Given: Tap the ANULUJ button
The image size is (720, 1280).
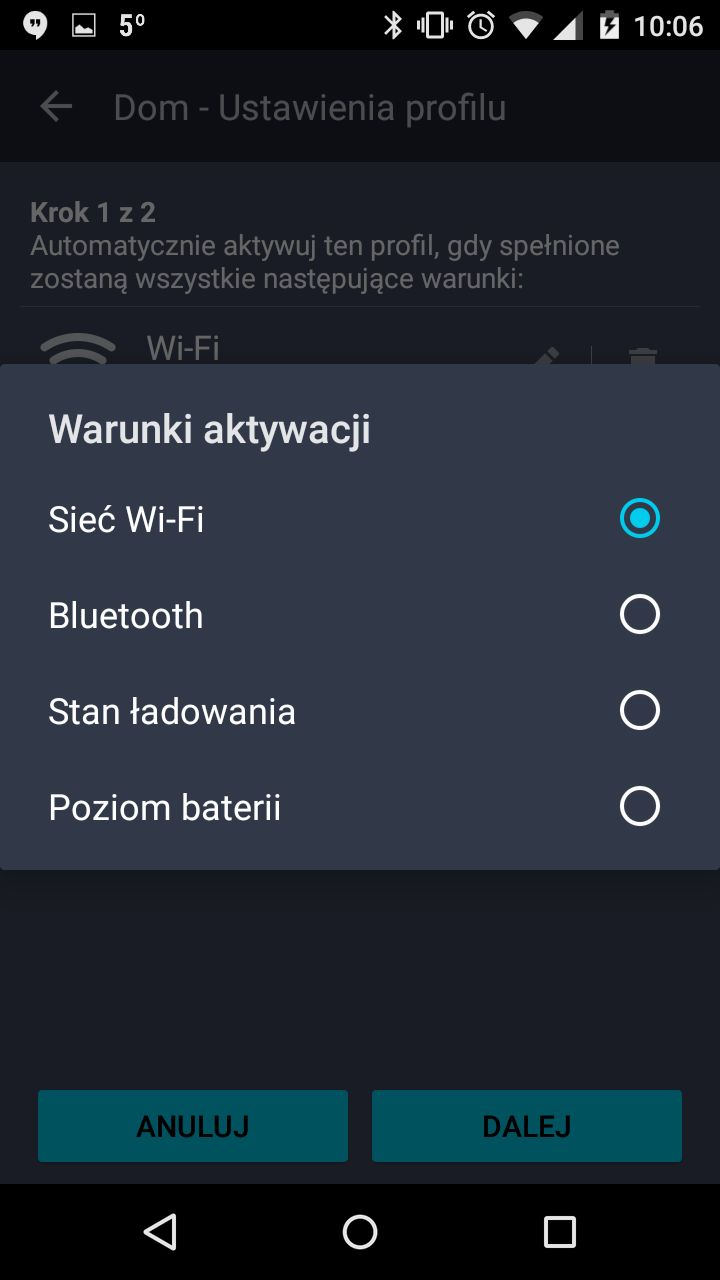Looking at the screenshot, I should 193,1126.
